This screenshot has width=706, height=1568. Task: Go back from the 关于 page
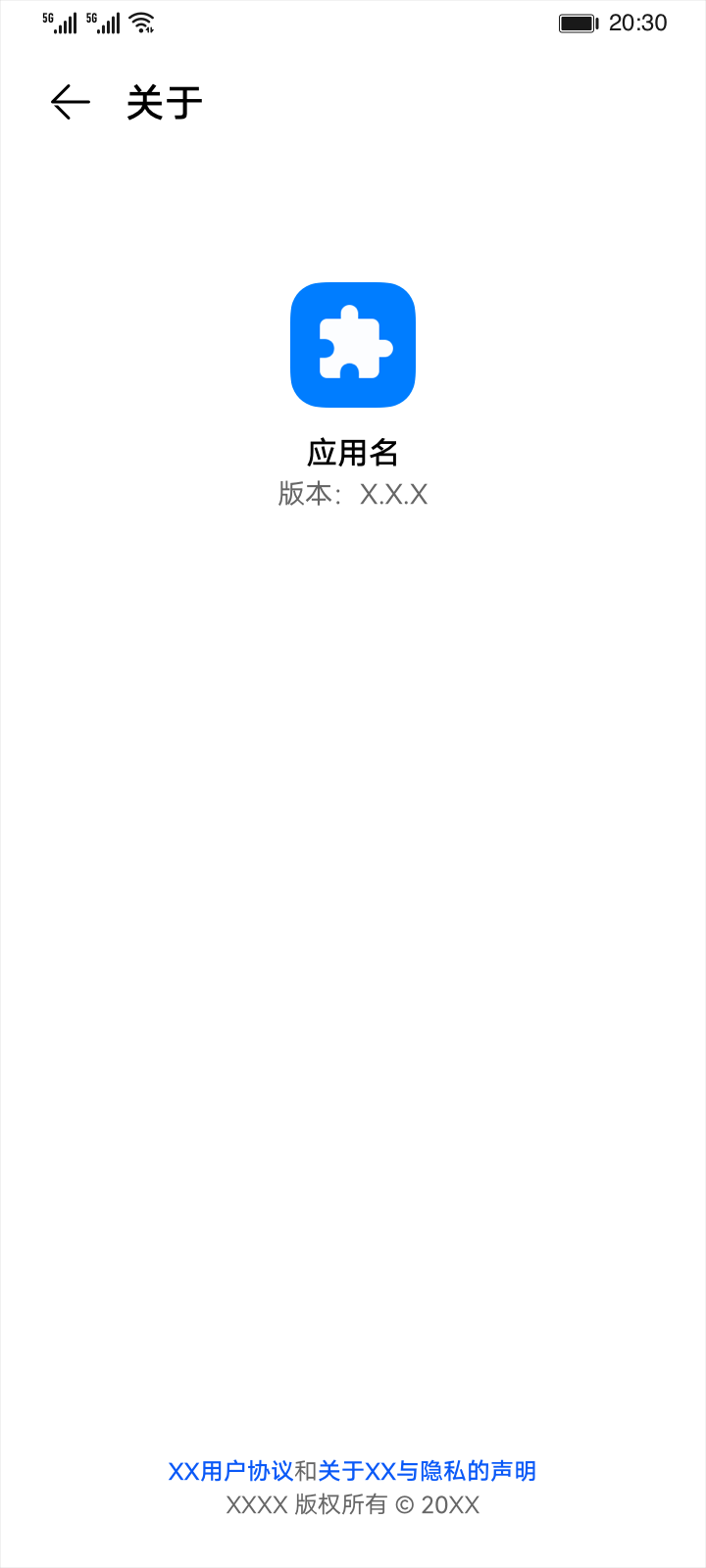[71, 102]
